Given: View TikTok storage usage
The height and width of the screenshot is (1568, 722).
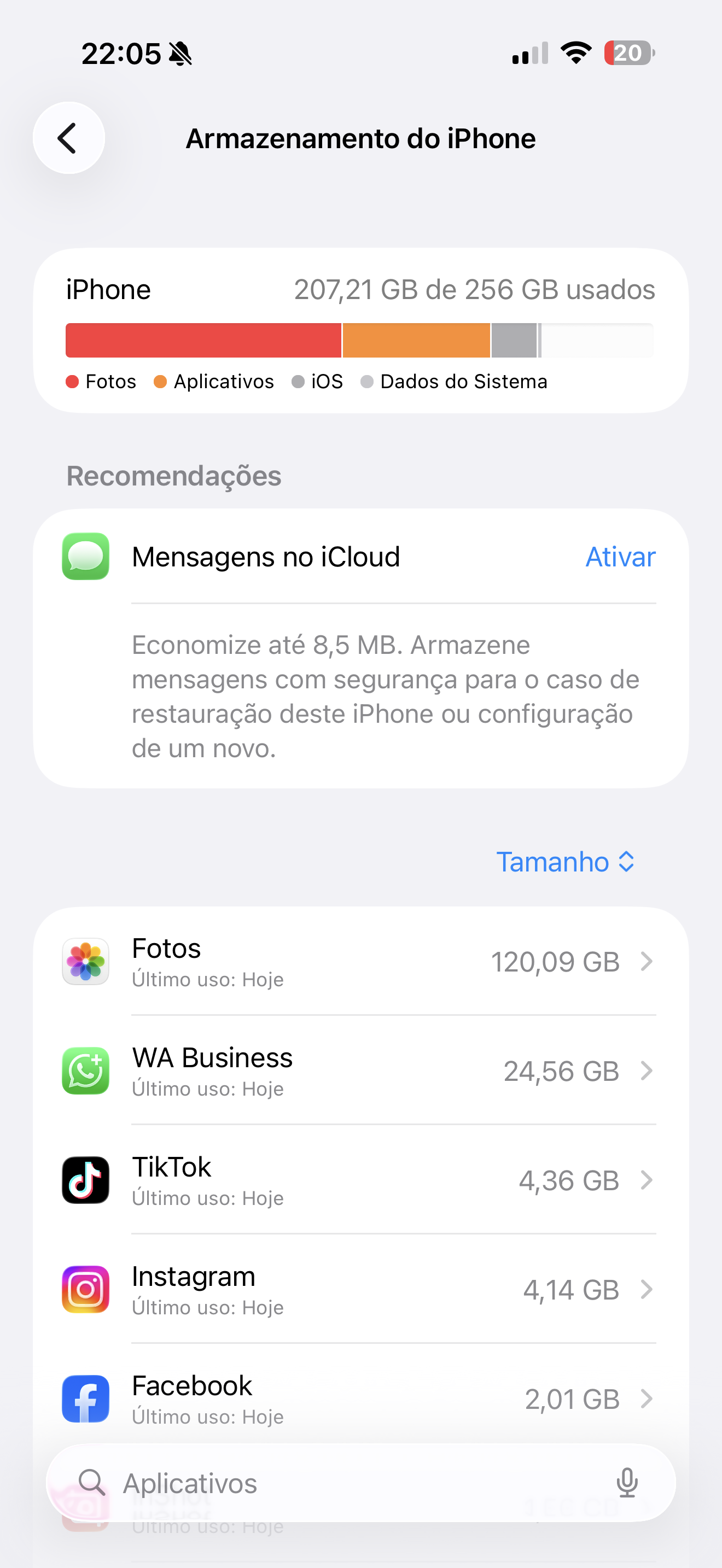Looking at the screenshot, I should click(x=360, y=1181).
